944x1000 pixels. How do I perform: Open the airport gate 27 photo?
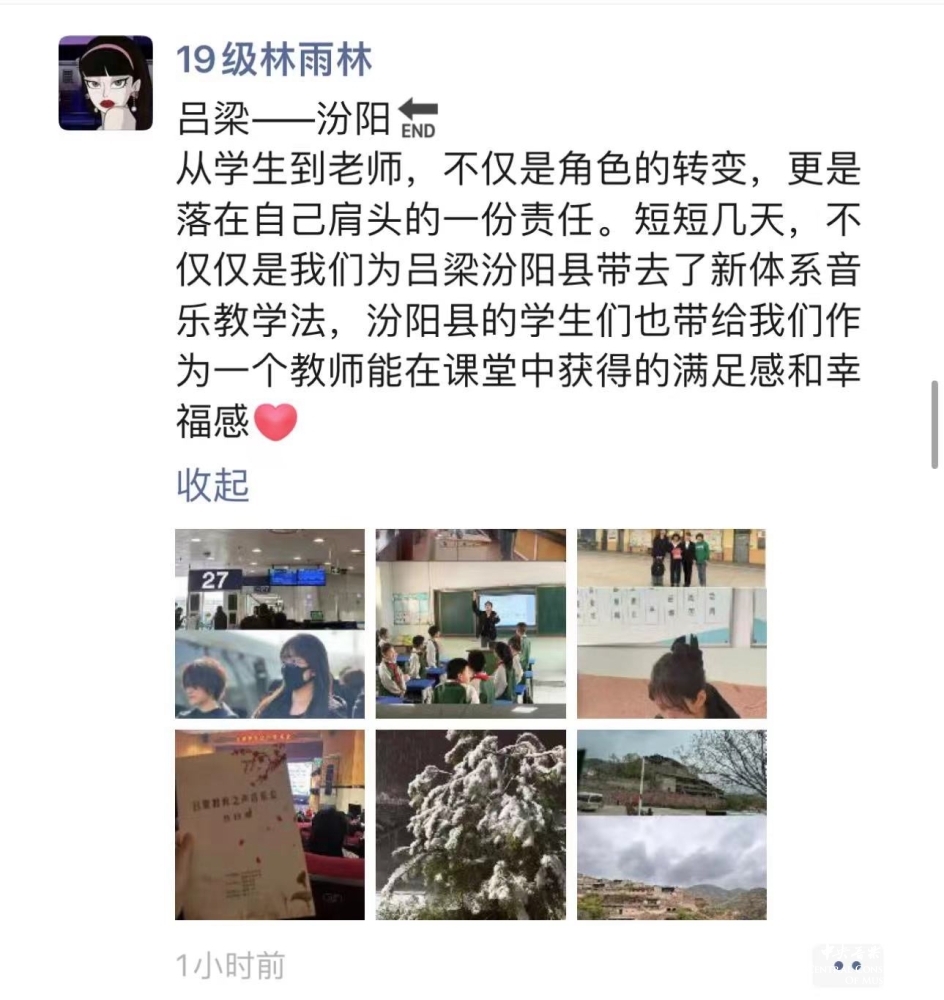[x=270, y=623]
